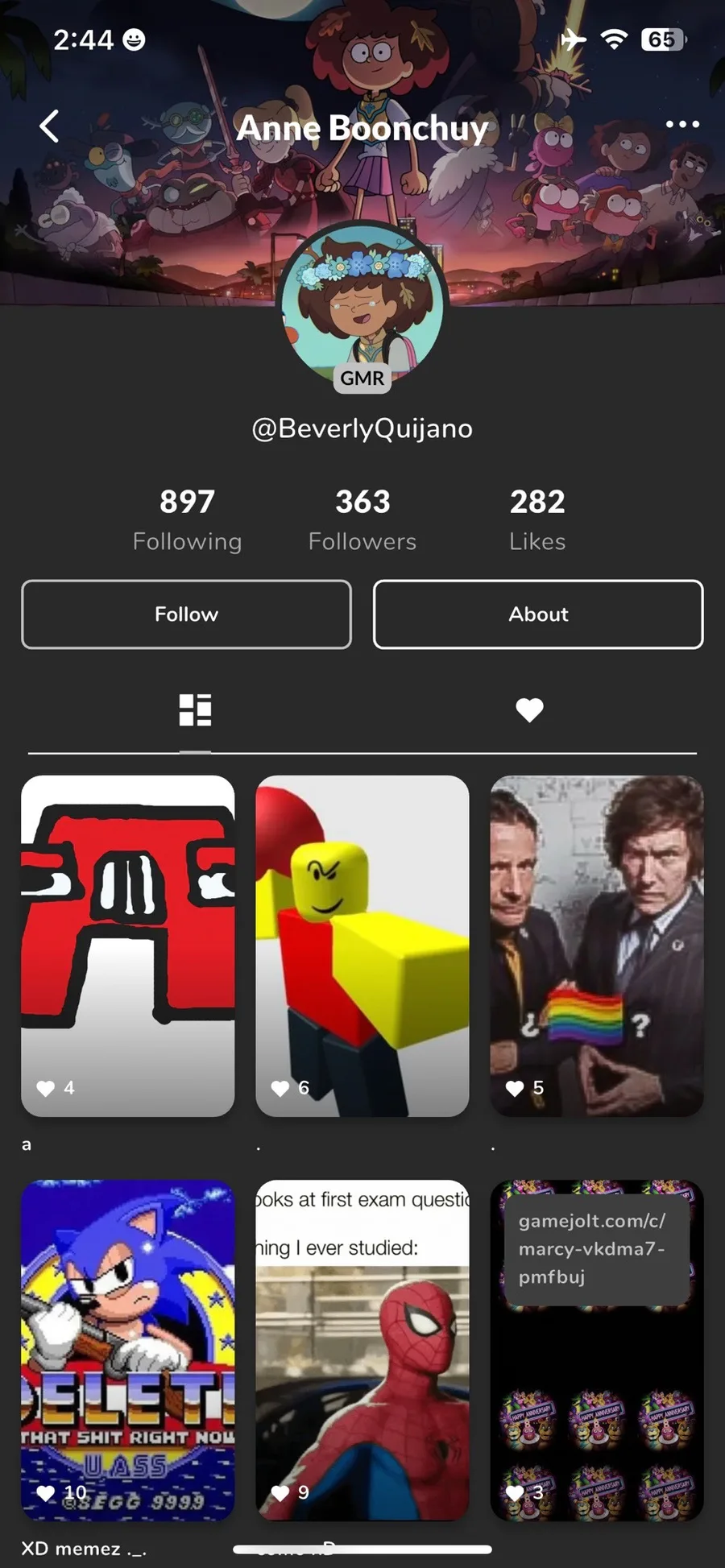Switch to the posts grid tab
725x1568 pixels.
(x=195, y=710)
